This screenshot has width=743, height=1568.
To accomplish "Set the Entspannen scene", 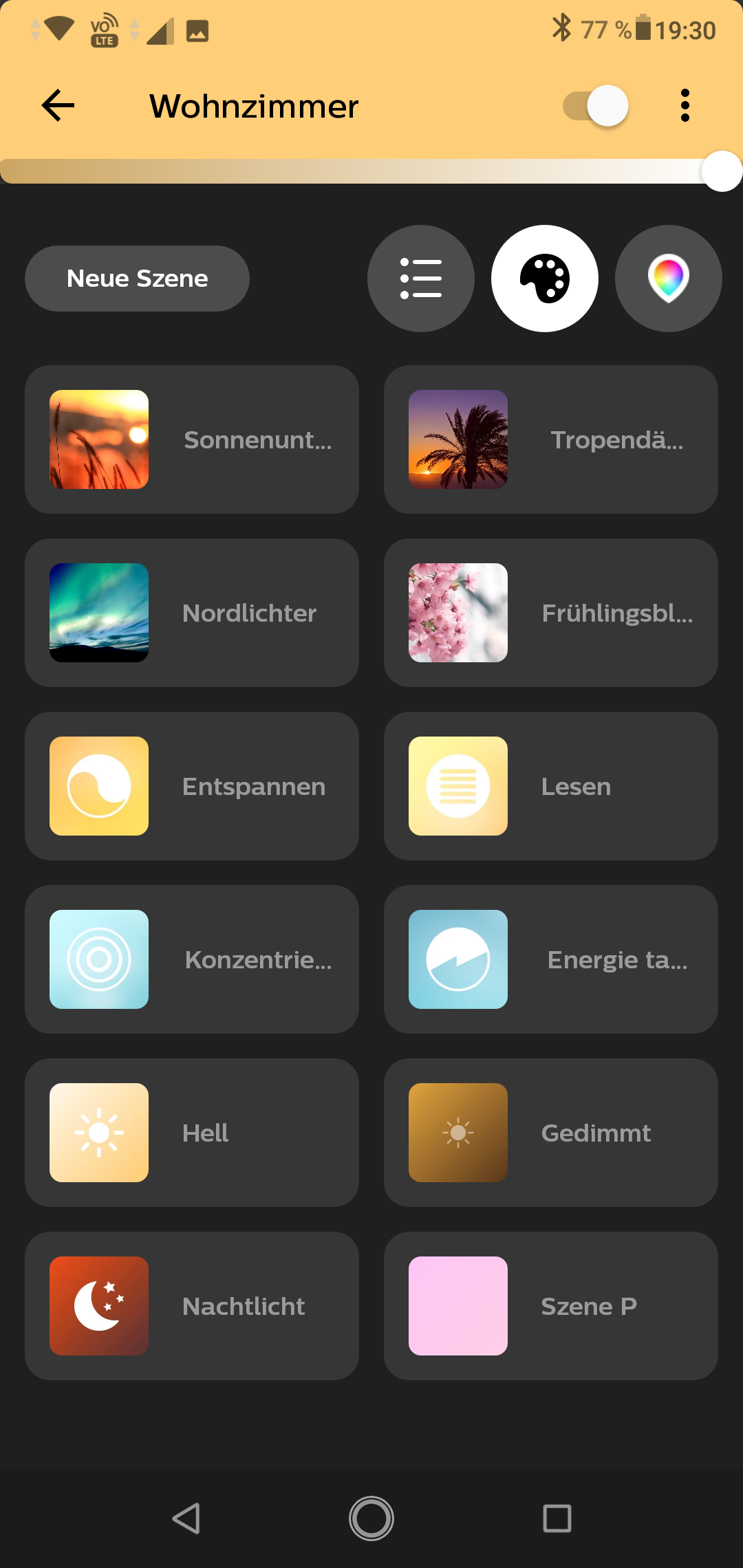I will 192,786.
